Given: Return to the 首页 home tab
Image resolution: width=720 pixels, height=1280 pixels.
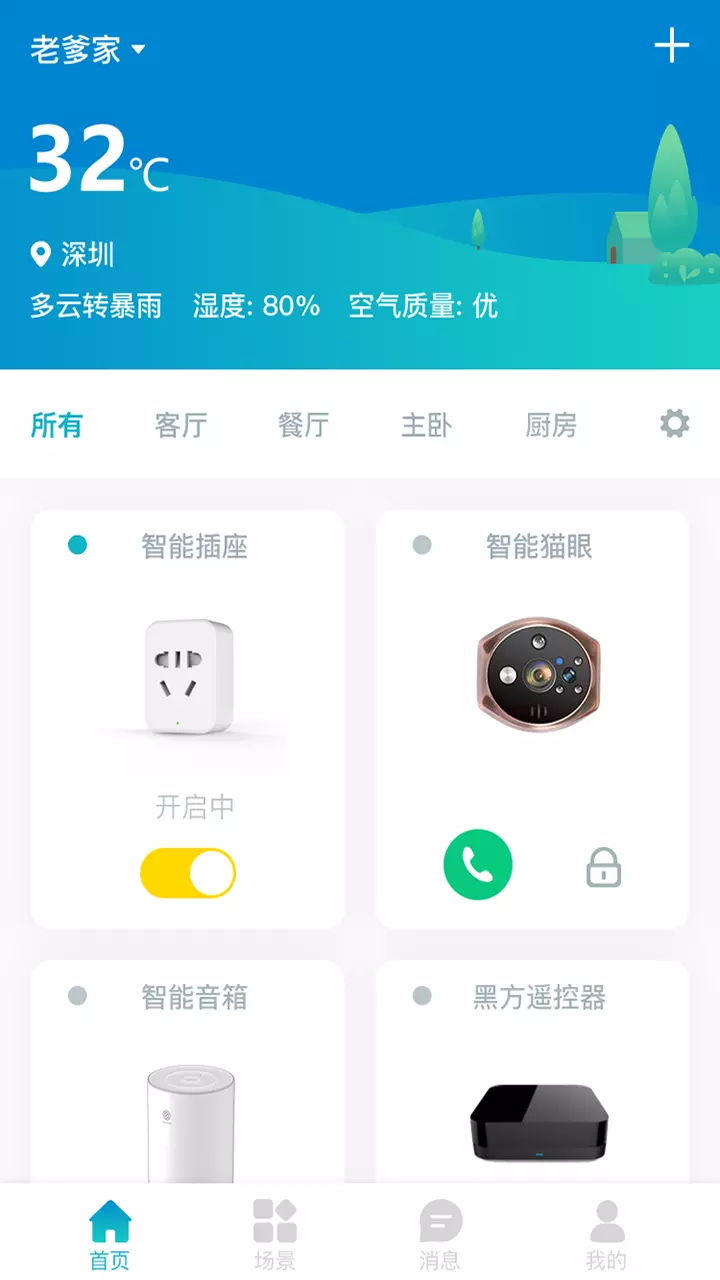Looking at the screenshot, I should click(x=110, y=1235).
